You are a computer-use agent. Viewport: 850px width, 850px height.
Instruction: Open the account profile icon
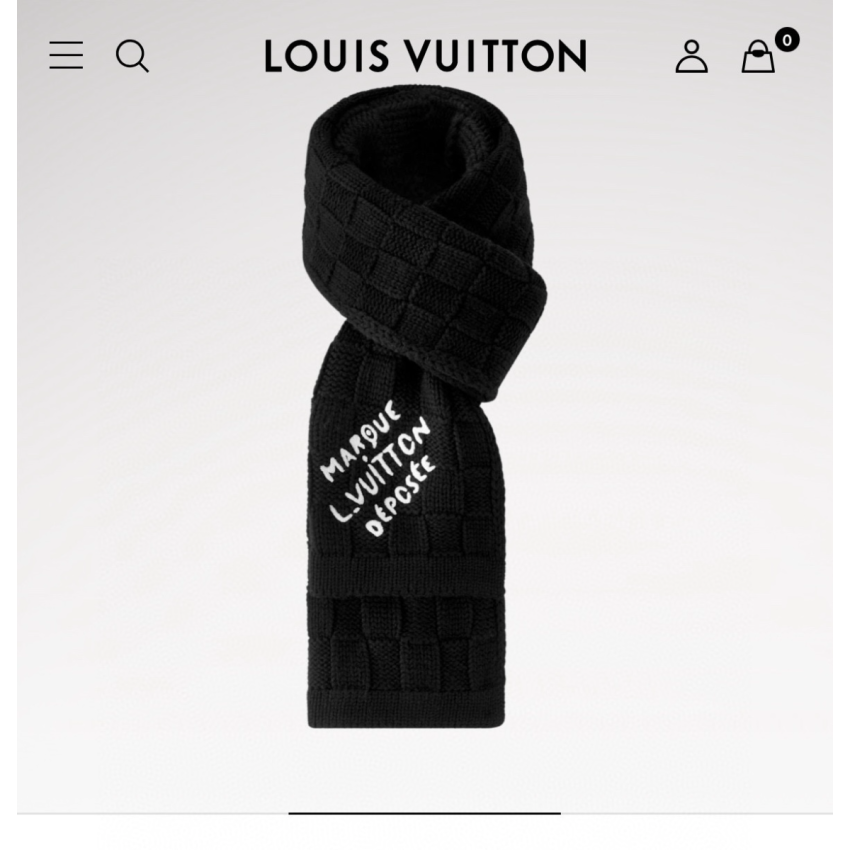691,56
